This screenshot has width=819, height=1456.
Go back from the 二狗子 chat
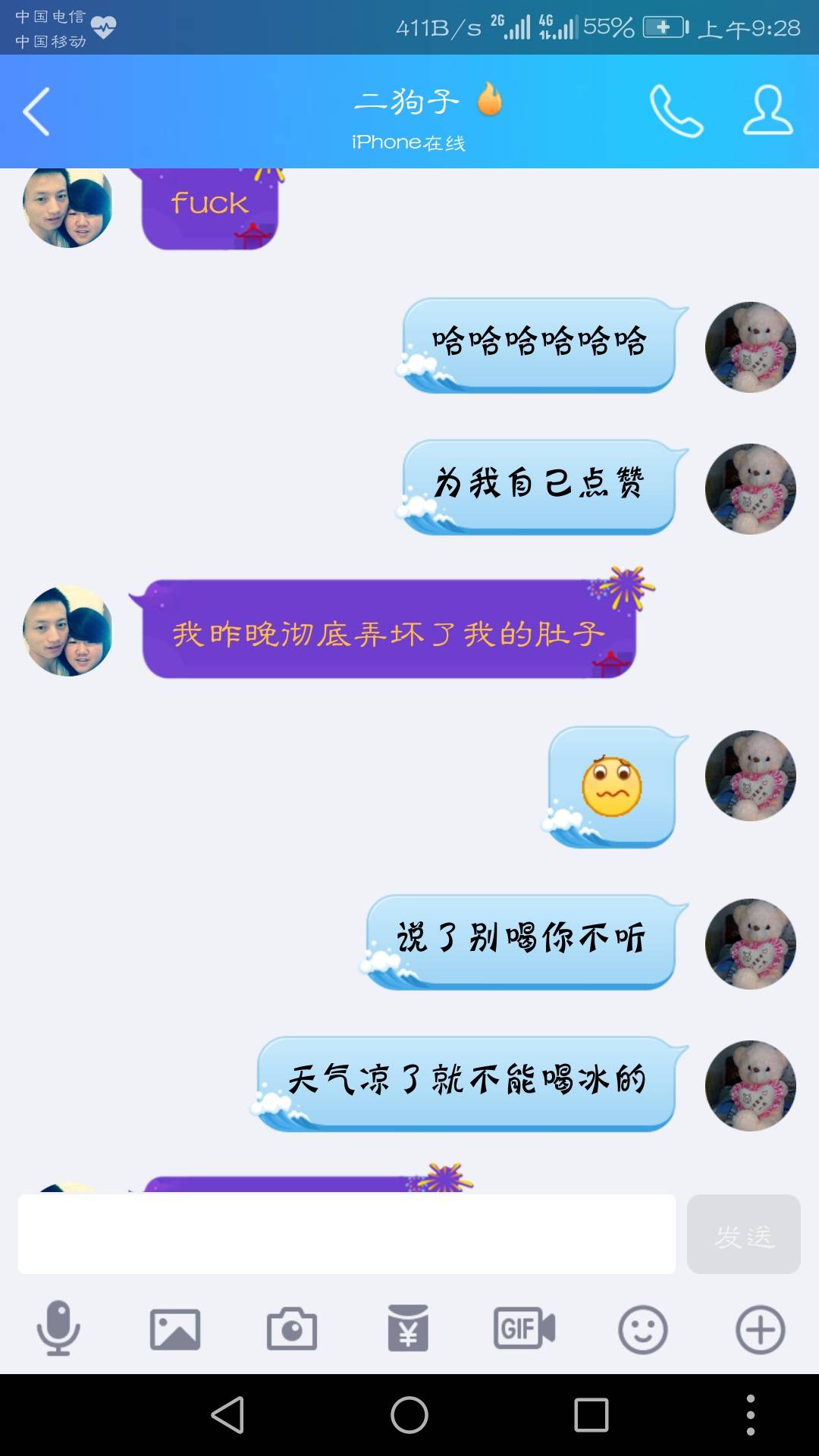pos(36,111)
